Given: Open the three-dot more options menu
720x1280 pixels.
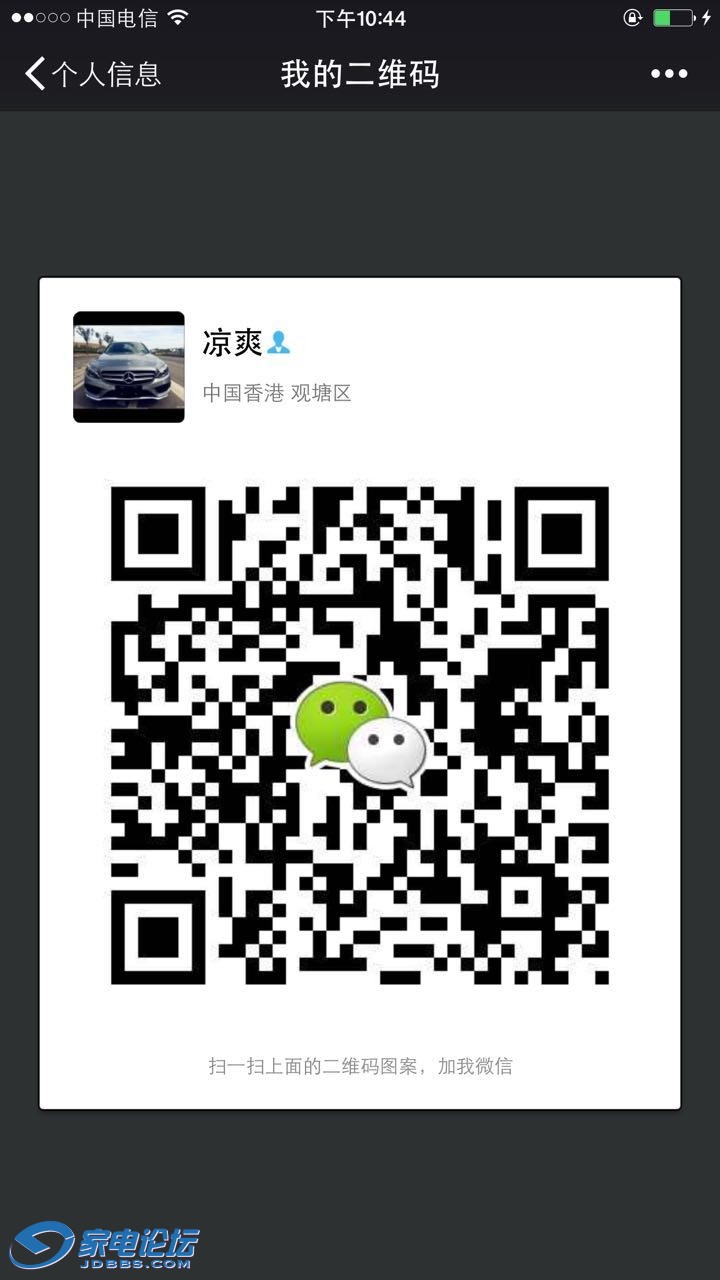Looking at the screenshot, I should 669,74.
